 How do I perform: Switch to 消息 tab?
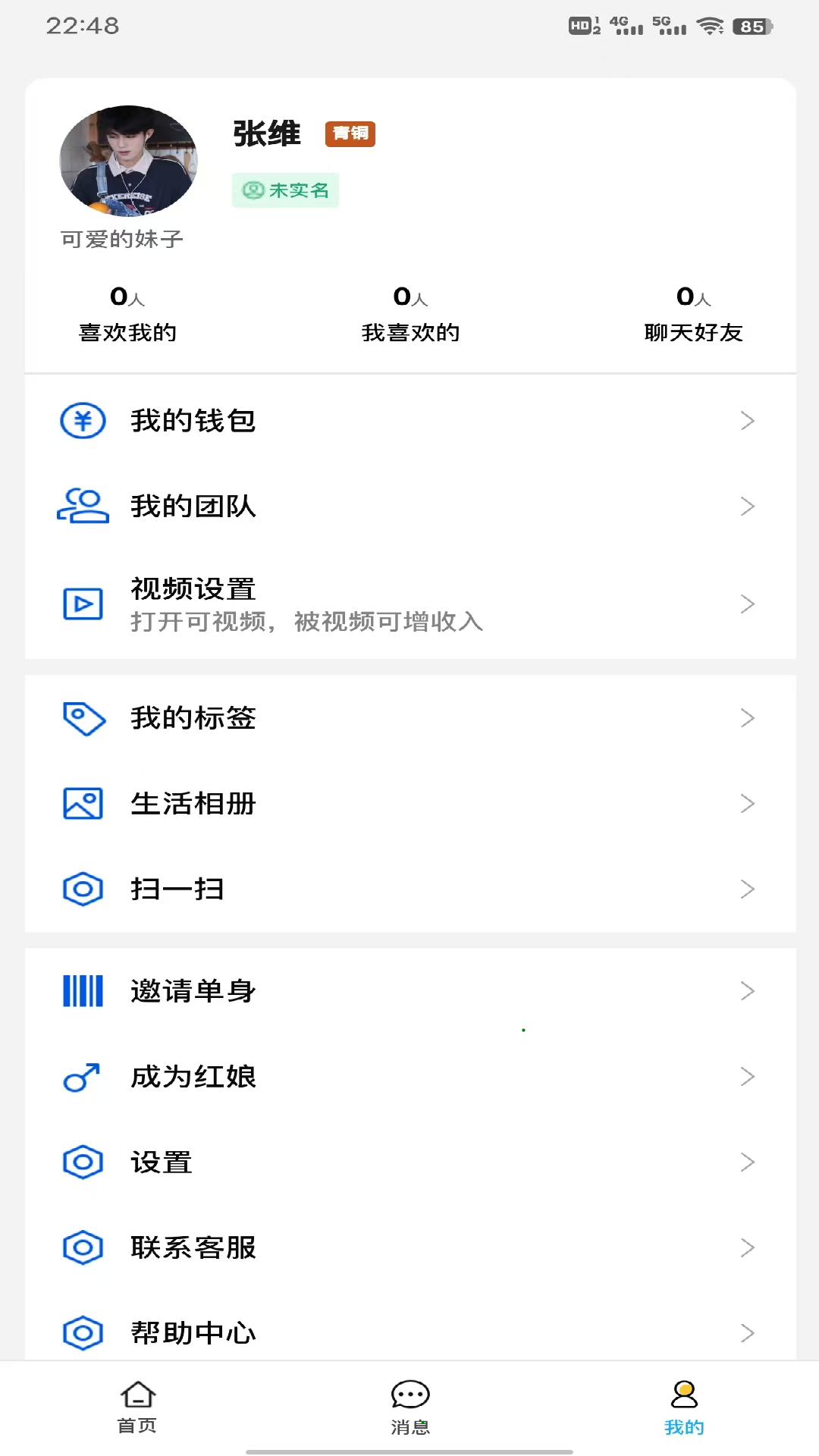(410, 1407)
